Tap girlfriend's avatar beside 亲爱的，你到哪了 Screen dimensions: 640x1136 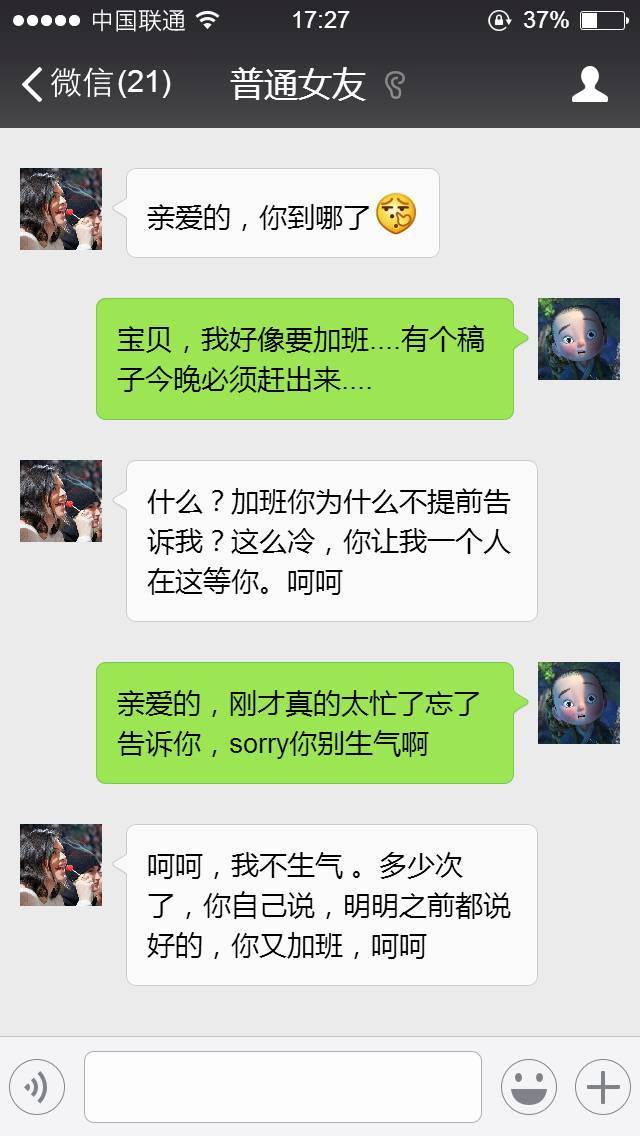pyautogui.click(x=61, y=209)
